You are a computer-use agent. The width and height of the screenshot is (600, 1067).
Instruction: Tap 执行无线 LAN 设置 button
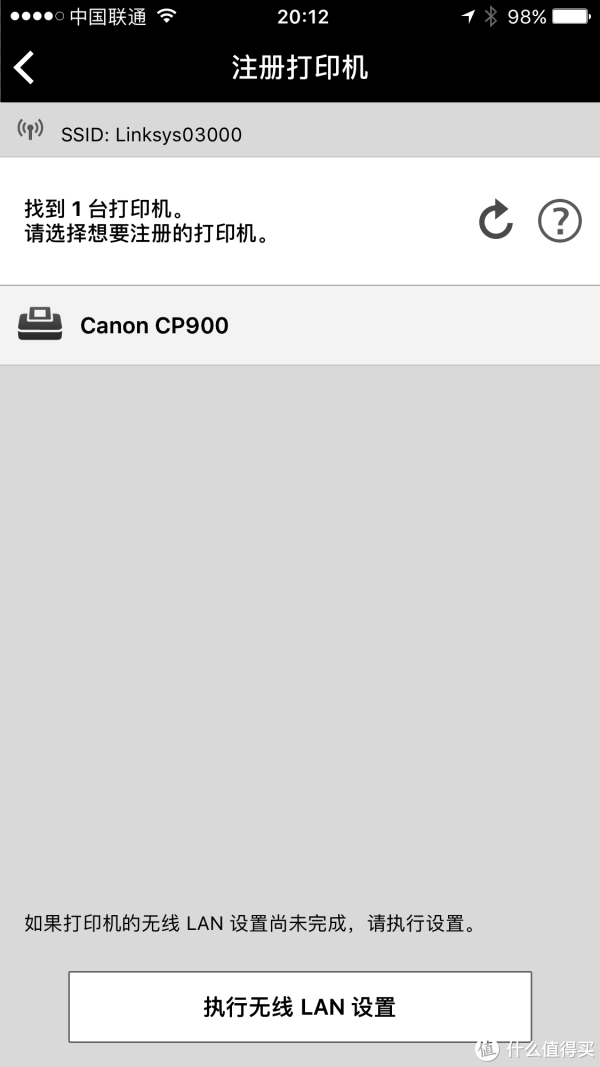pyautogui.click(x=300, y=1006)
